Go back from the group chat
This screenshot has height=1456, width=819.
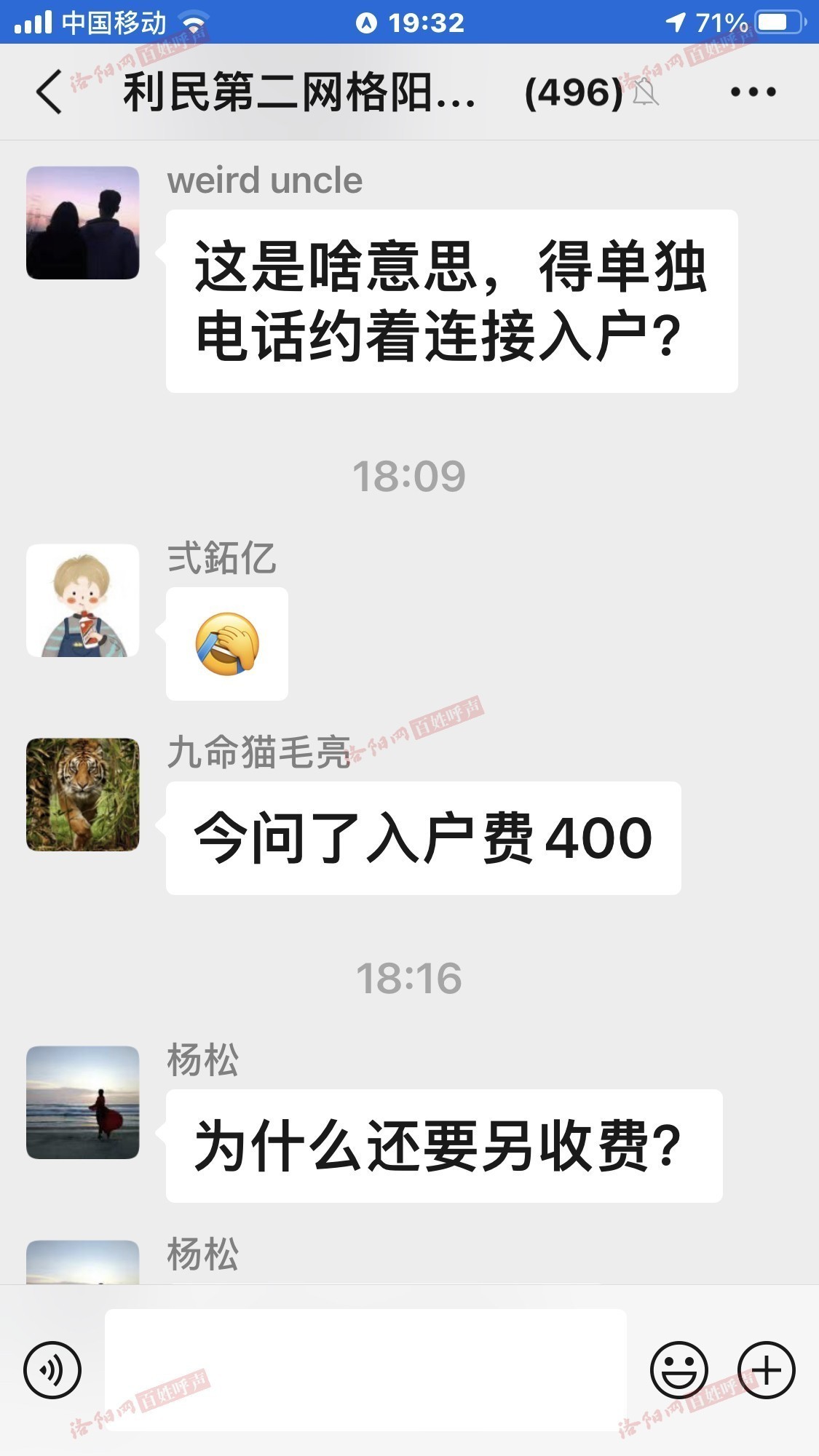(49, 92)
